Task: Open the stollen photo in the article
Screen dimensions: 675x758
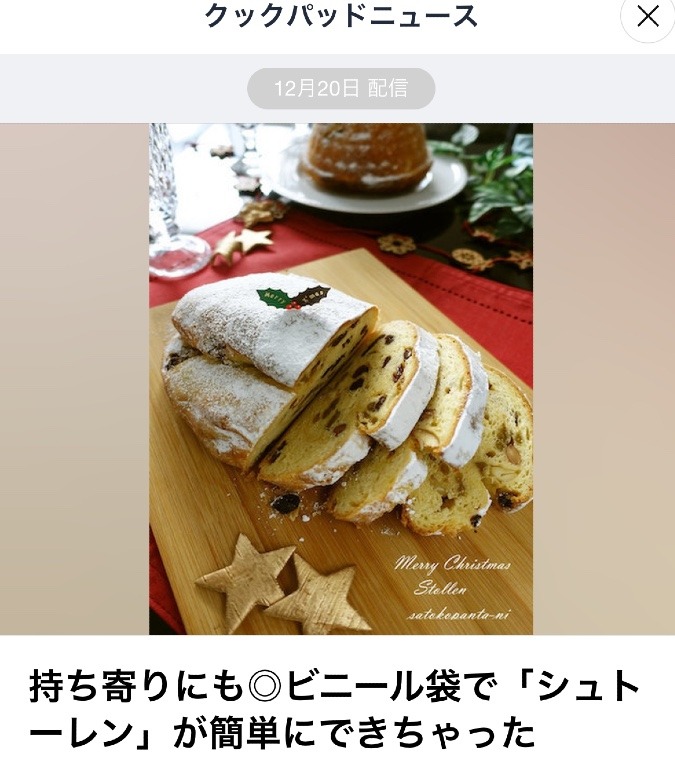Action: (340, 380)
